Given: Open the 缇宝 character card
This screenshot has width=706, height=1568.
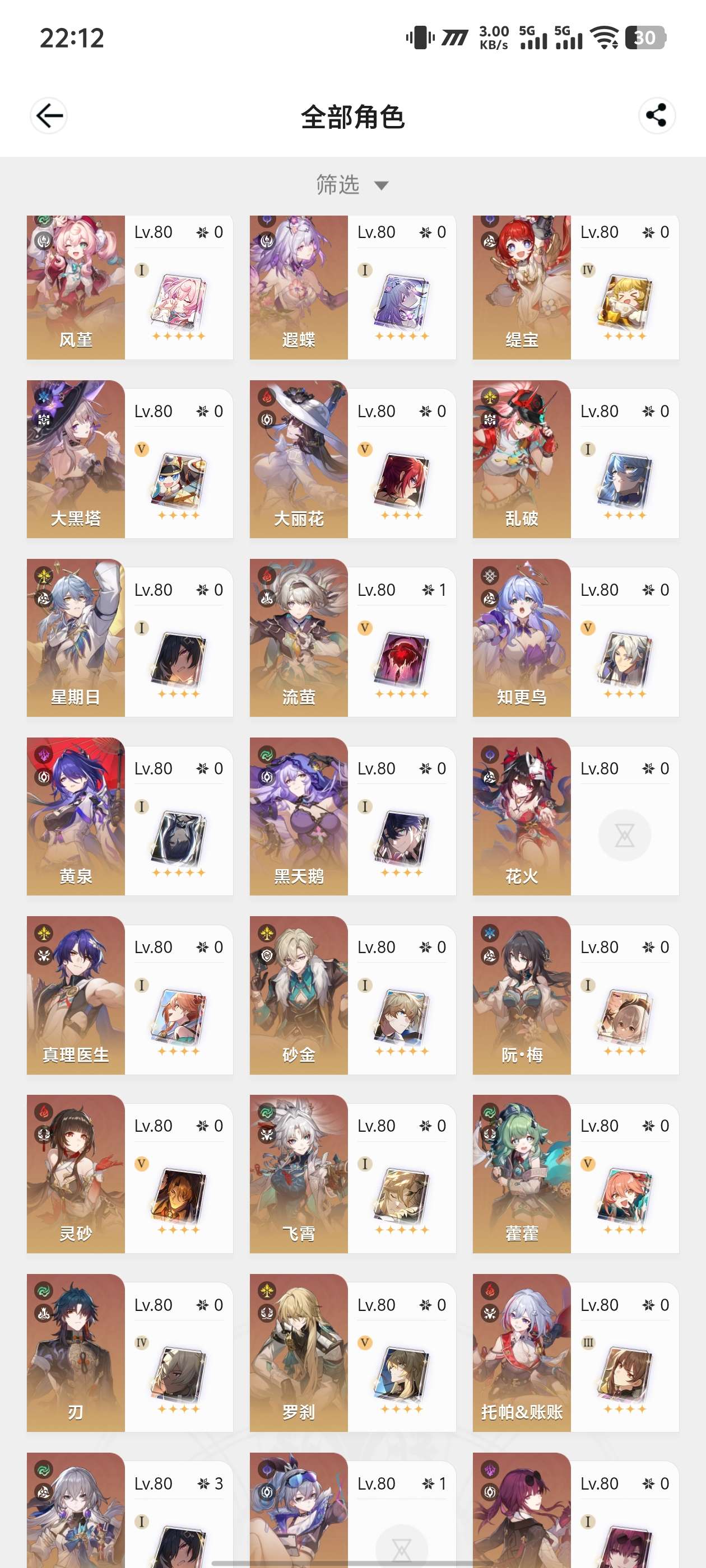Looking at the screenshot, I should click(575, 287).
